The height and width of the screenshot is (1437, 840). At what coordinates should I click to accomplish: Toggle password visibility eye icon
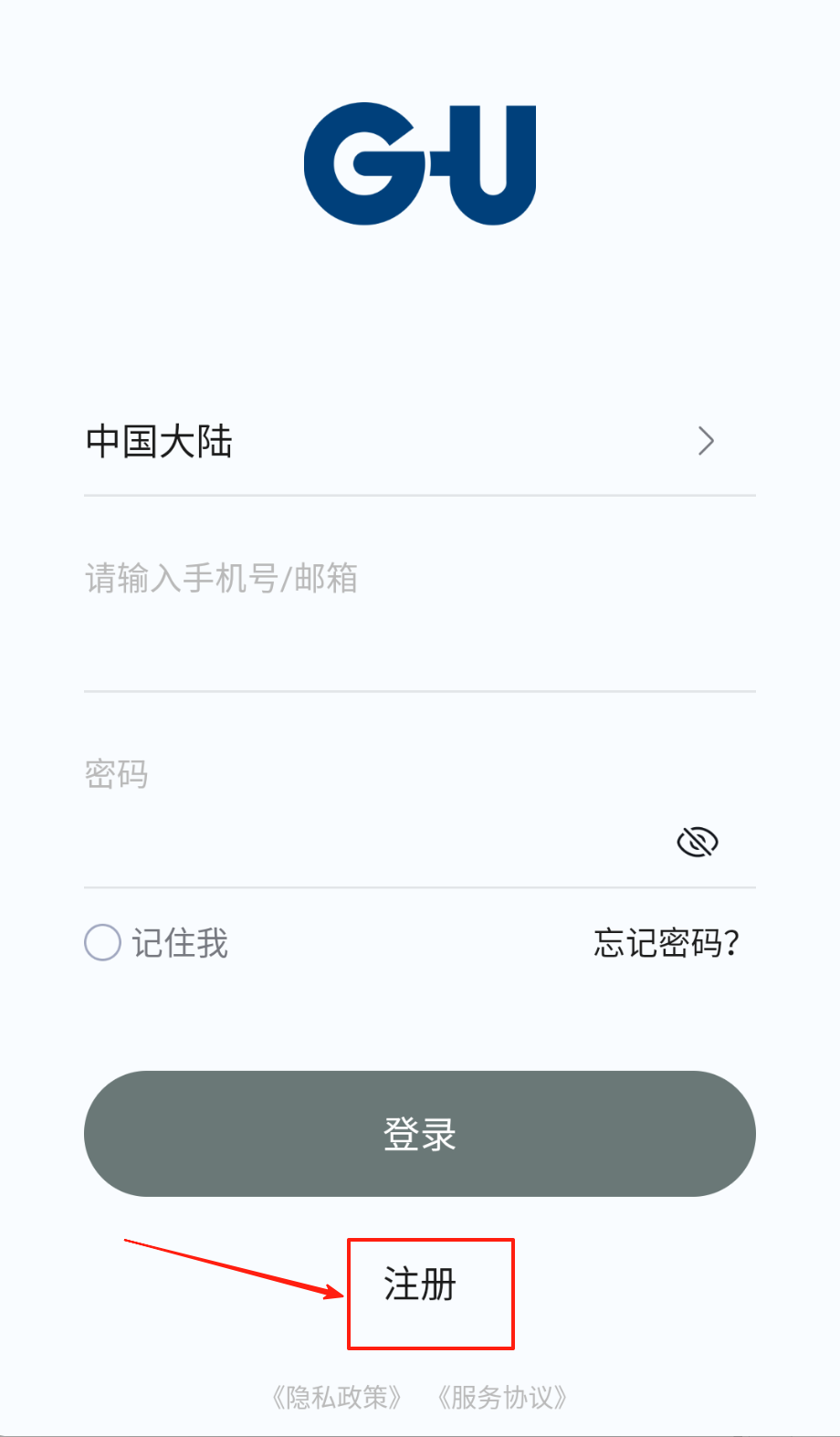(698, 842)
